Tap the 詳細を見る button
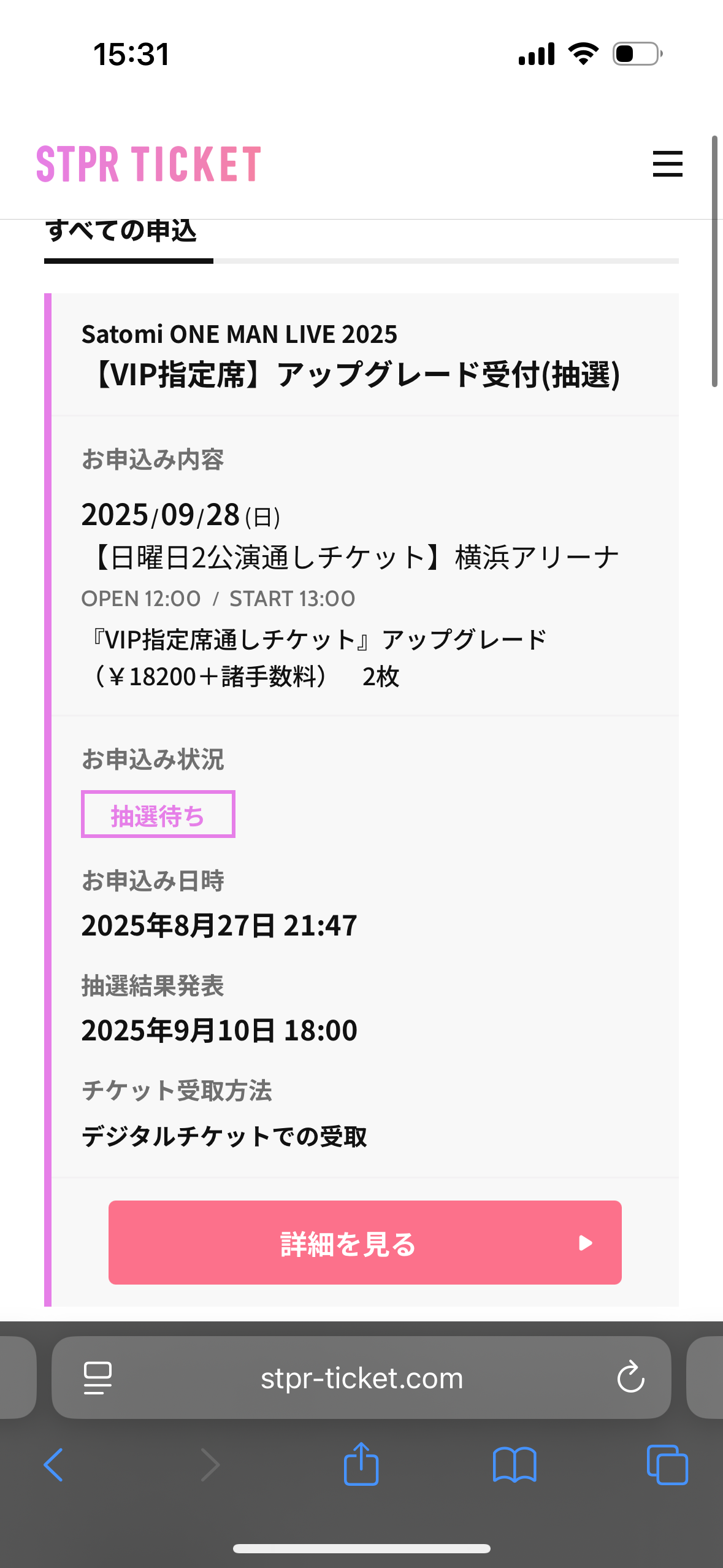The width and height of the screenshot is (723, 1568). click(x=365, y=1243)
